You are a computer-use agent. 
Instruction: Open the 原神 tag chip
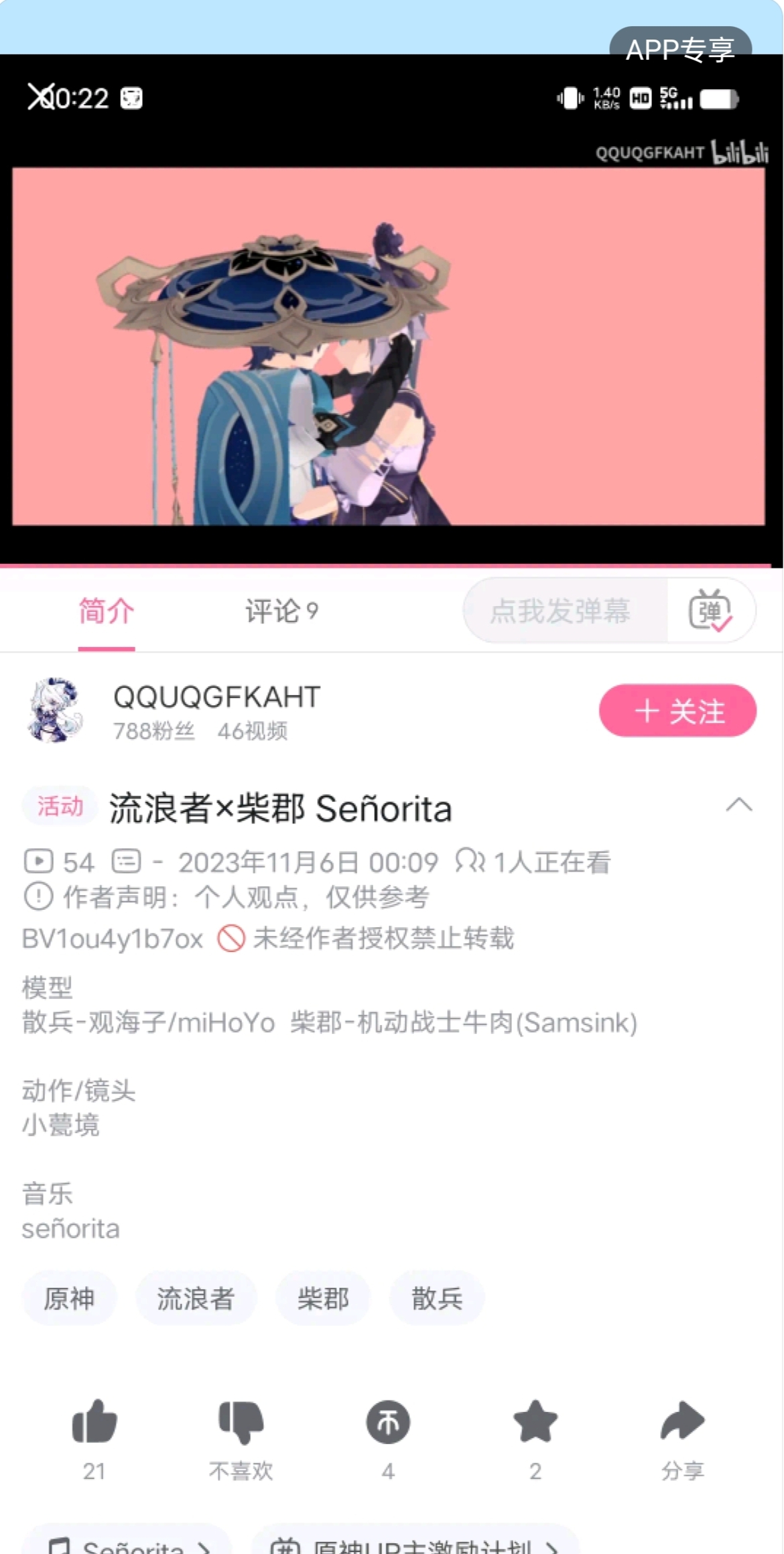point(69,1299)
